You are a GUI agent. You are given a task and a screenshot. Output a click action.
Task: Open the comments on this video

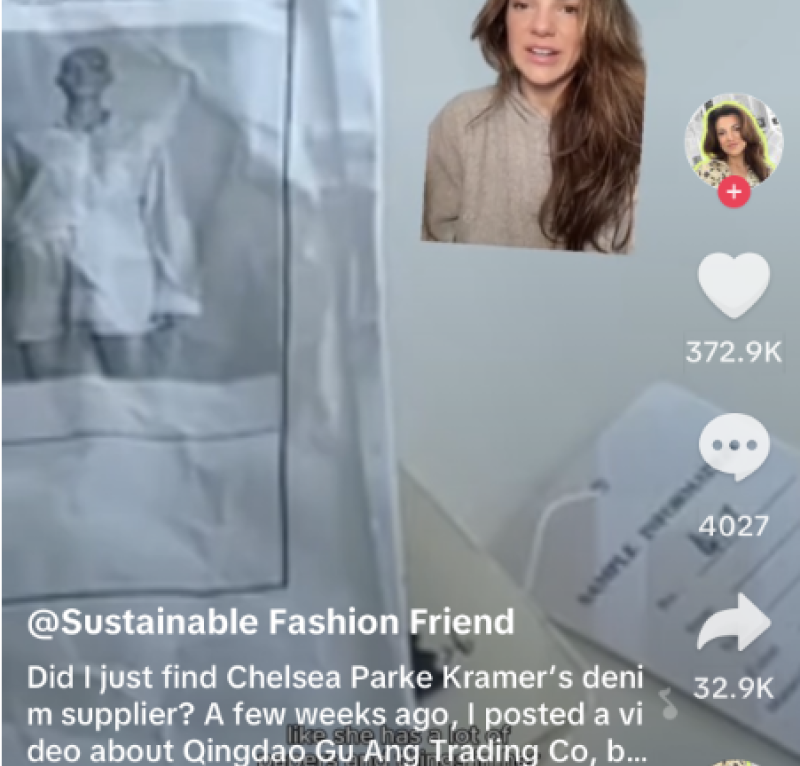click(733, 449)
